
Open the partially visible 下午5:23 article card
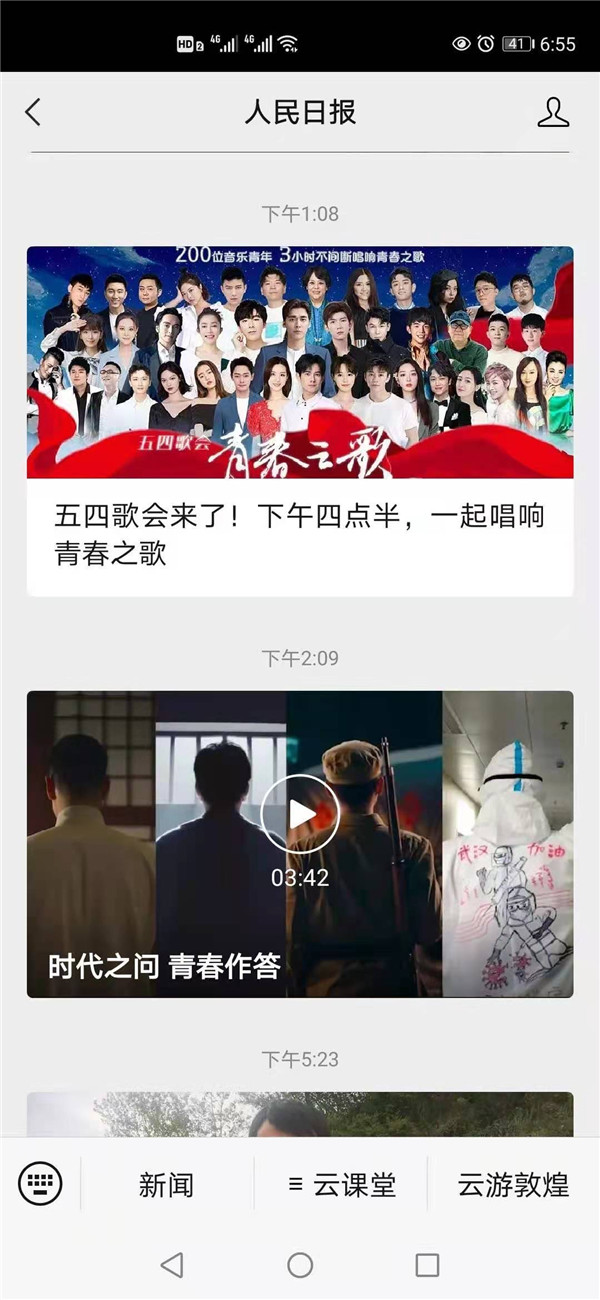(x=300, y=1115)
